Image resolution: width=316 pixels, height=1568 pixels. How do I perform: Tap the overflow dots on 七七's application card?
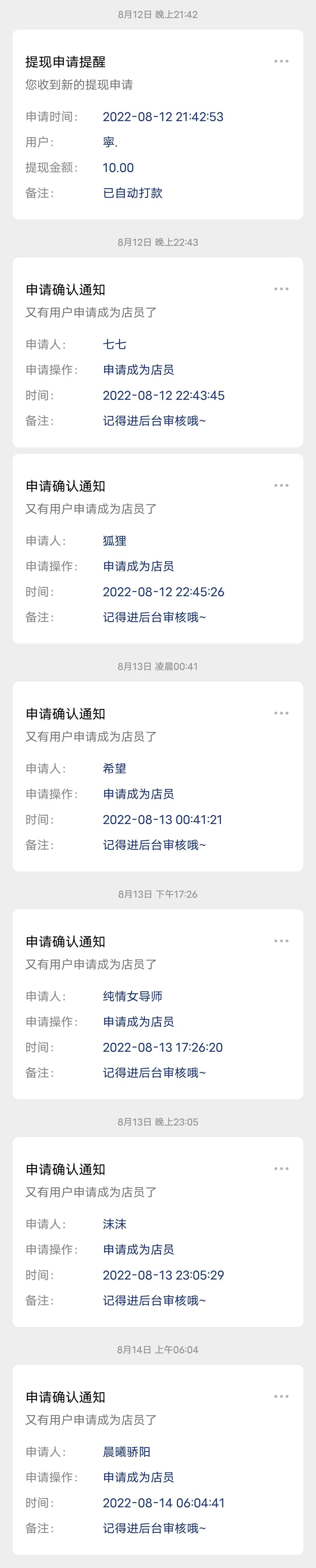(281, 289)
